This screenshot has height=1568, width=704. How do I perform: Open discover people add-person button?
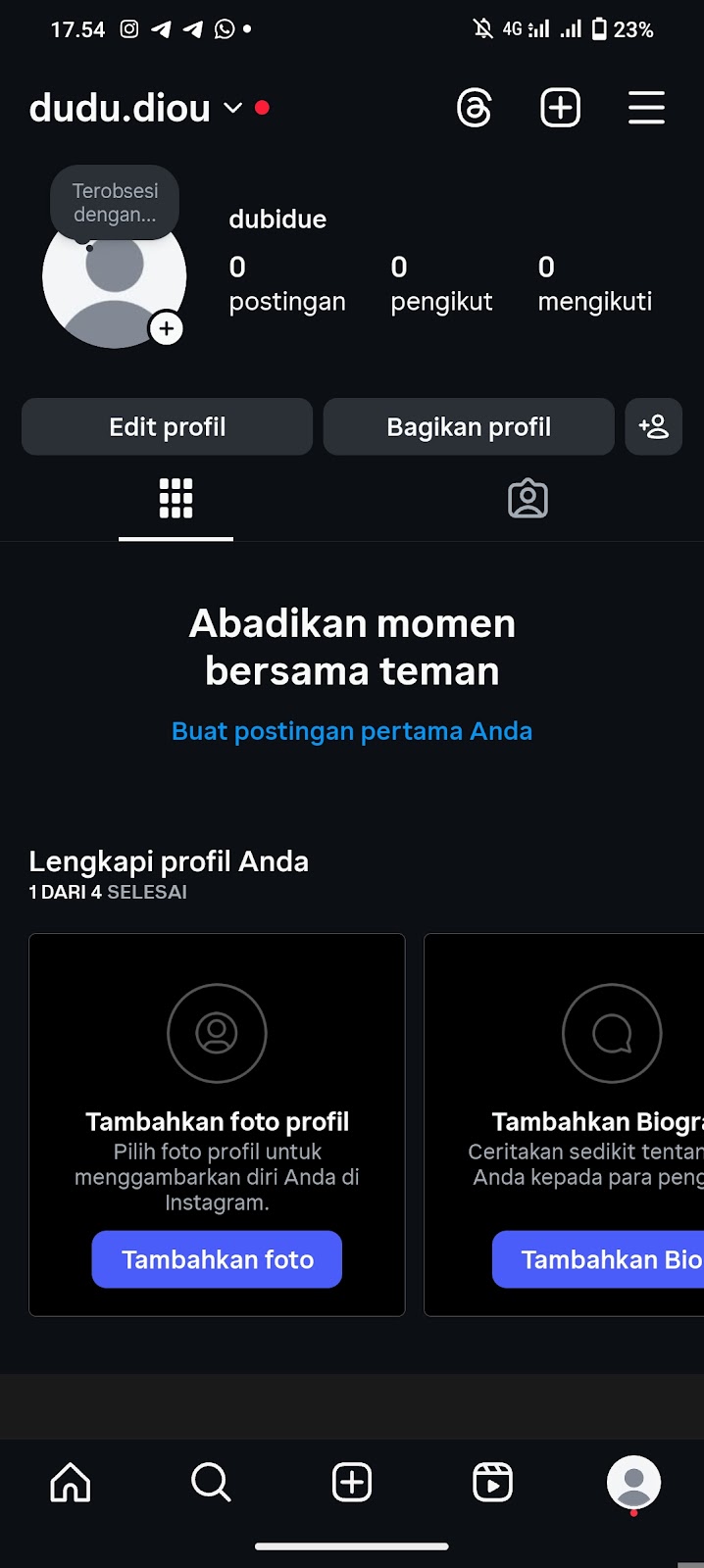pos(653,427)
